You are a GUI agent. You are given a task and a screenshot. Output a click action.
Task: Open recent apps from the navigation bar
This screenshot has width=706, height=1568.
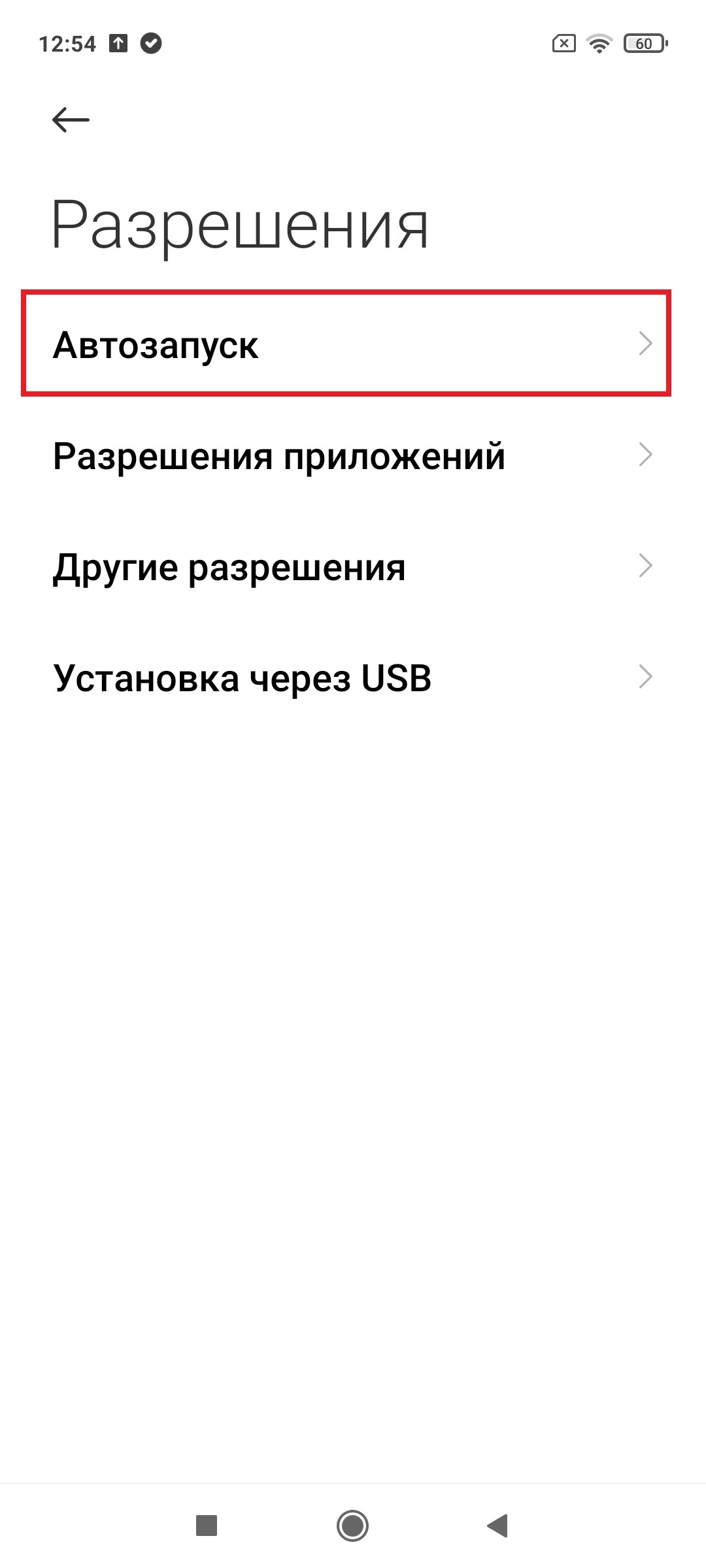click(x=207, y=1526)
